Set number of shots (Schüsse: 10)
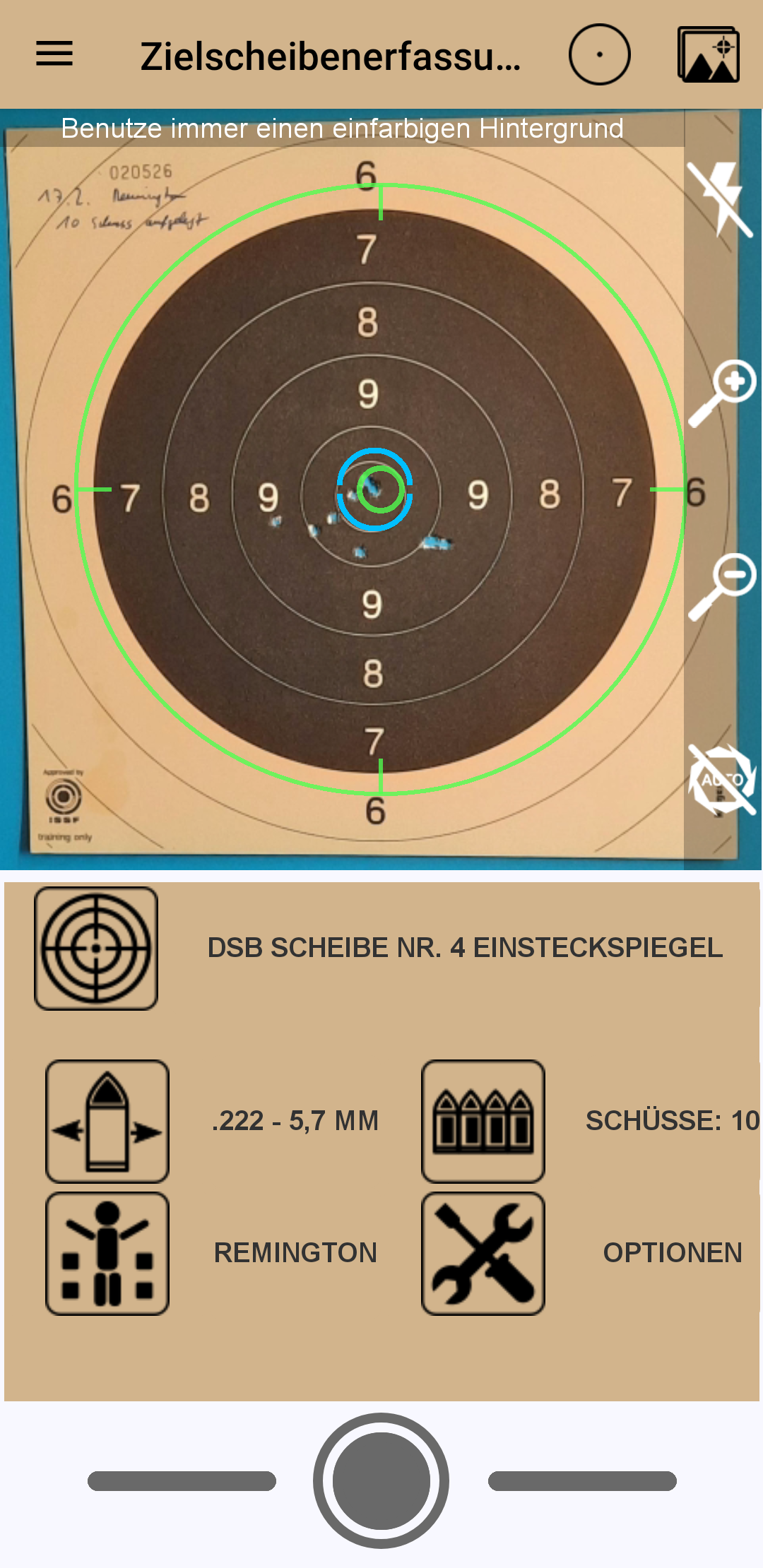 point(483,1121)
